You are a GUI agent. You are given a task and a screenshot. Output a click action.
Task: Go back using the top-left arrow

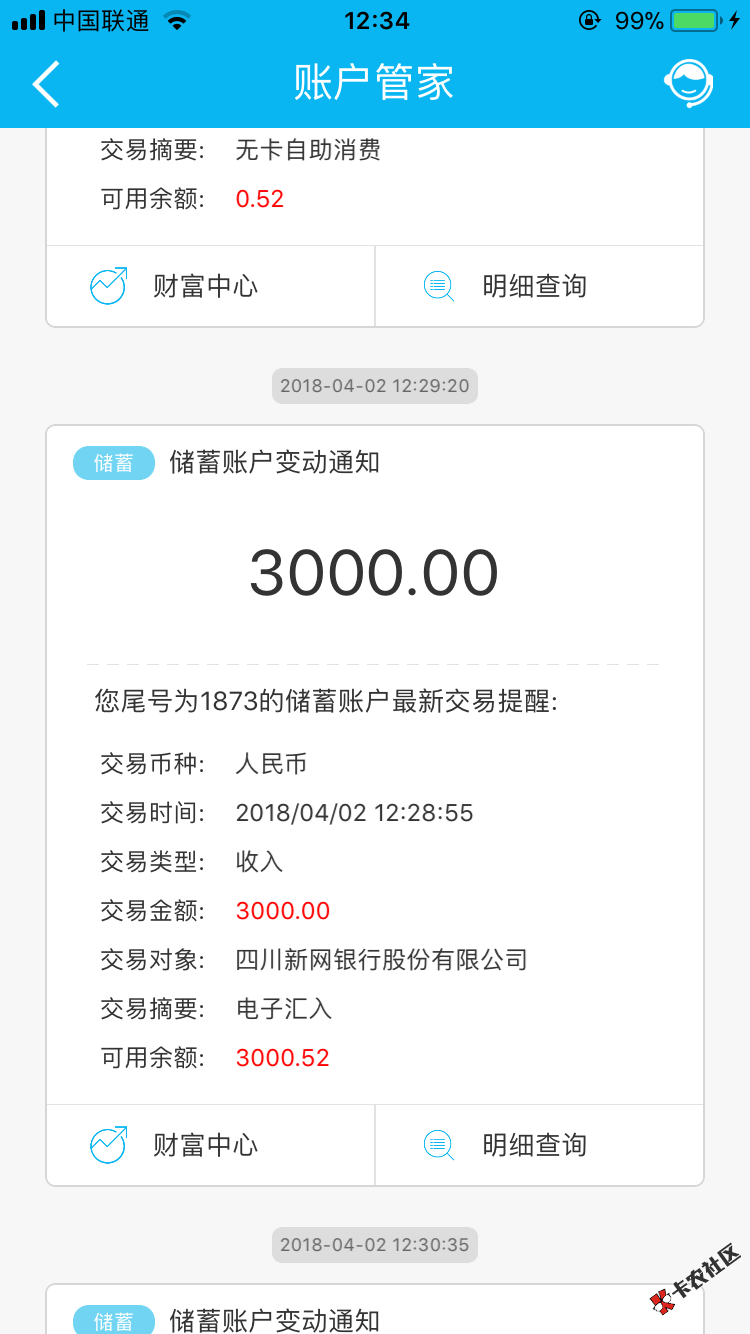pos(46,83)
